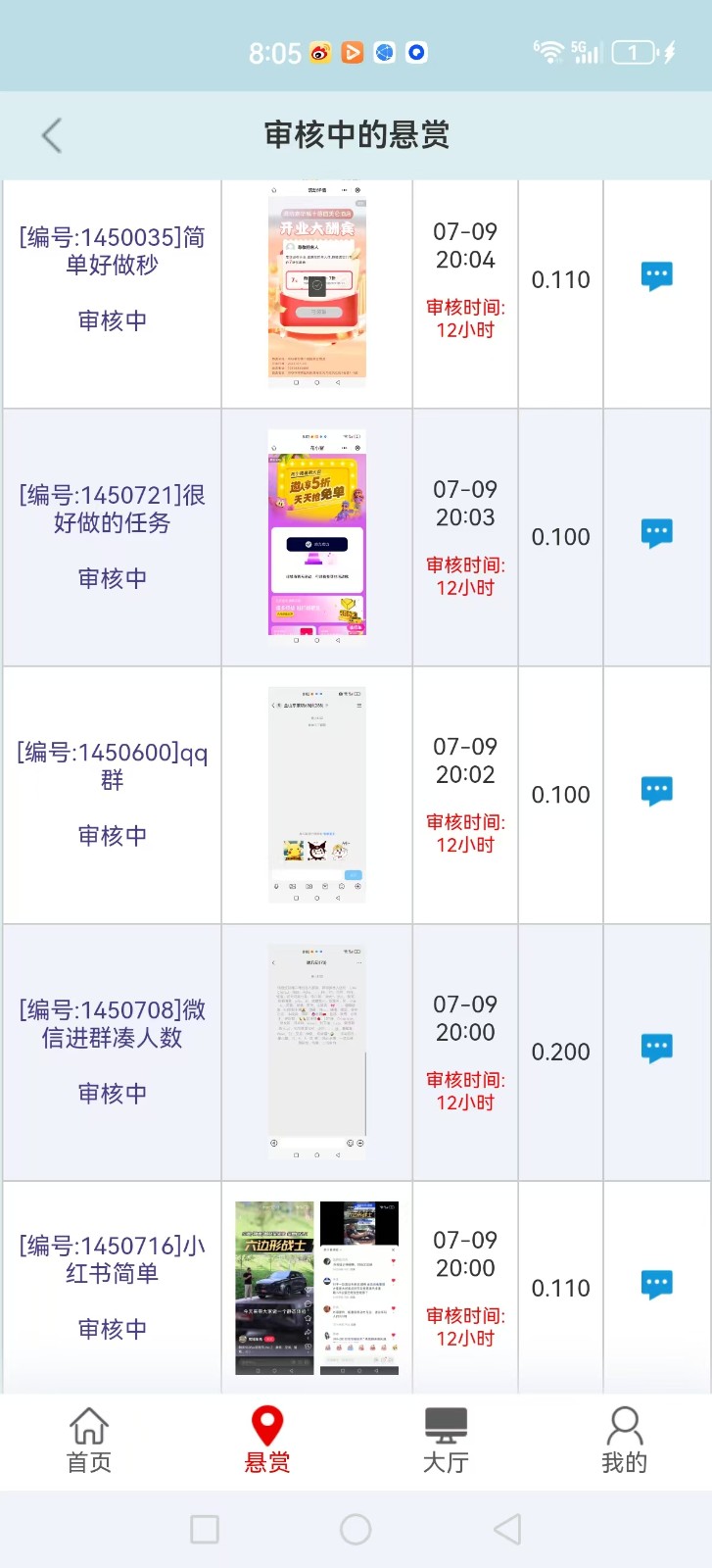The image size is (712, 1568).
Task: Message about task 1450600 via chat icon
Action: 656,791
